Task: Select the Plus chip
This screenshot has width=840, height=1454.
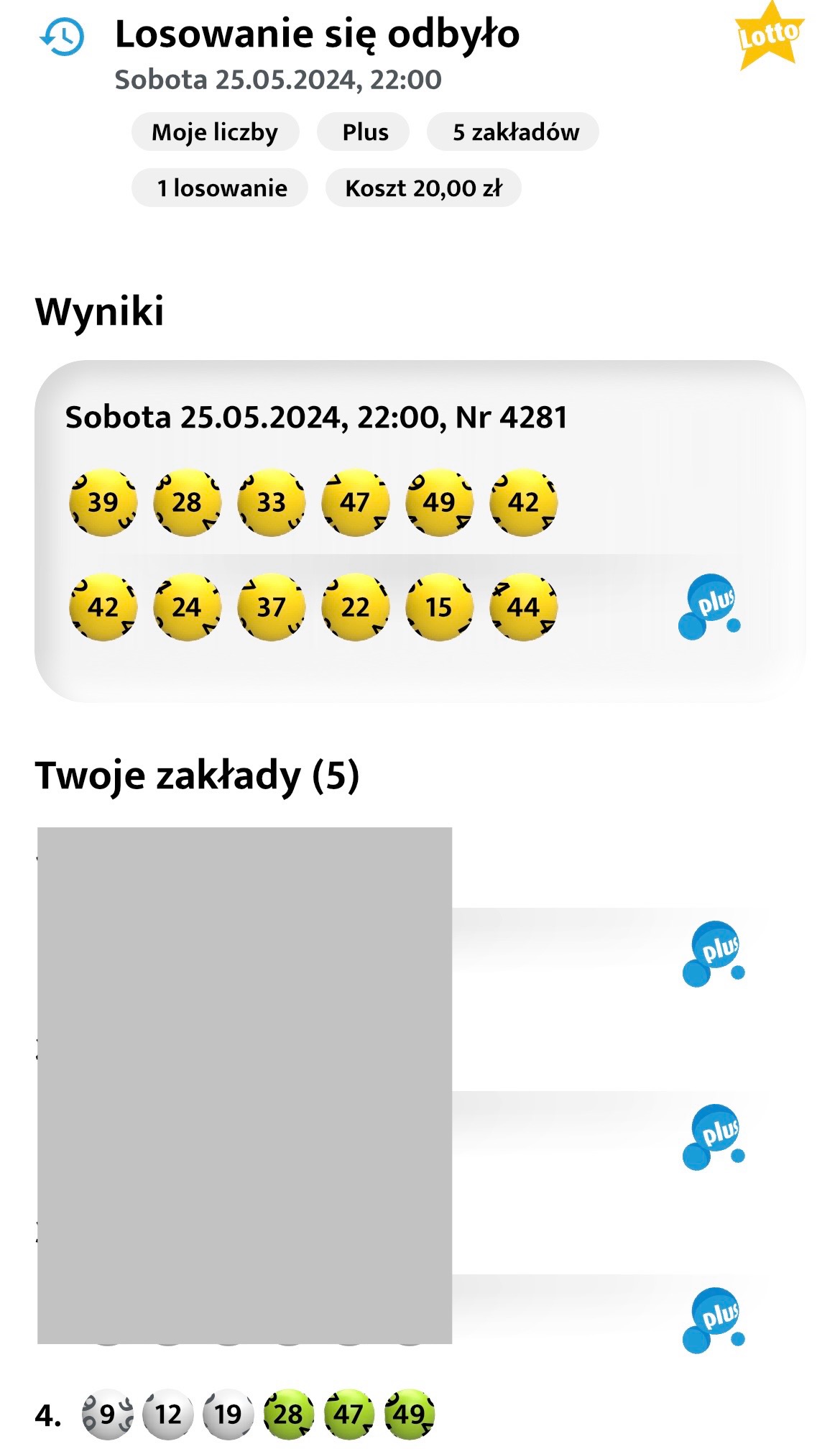Action: tap(364, 132)
